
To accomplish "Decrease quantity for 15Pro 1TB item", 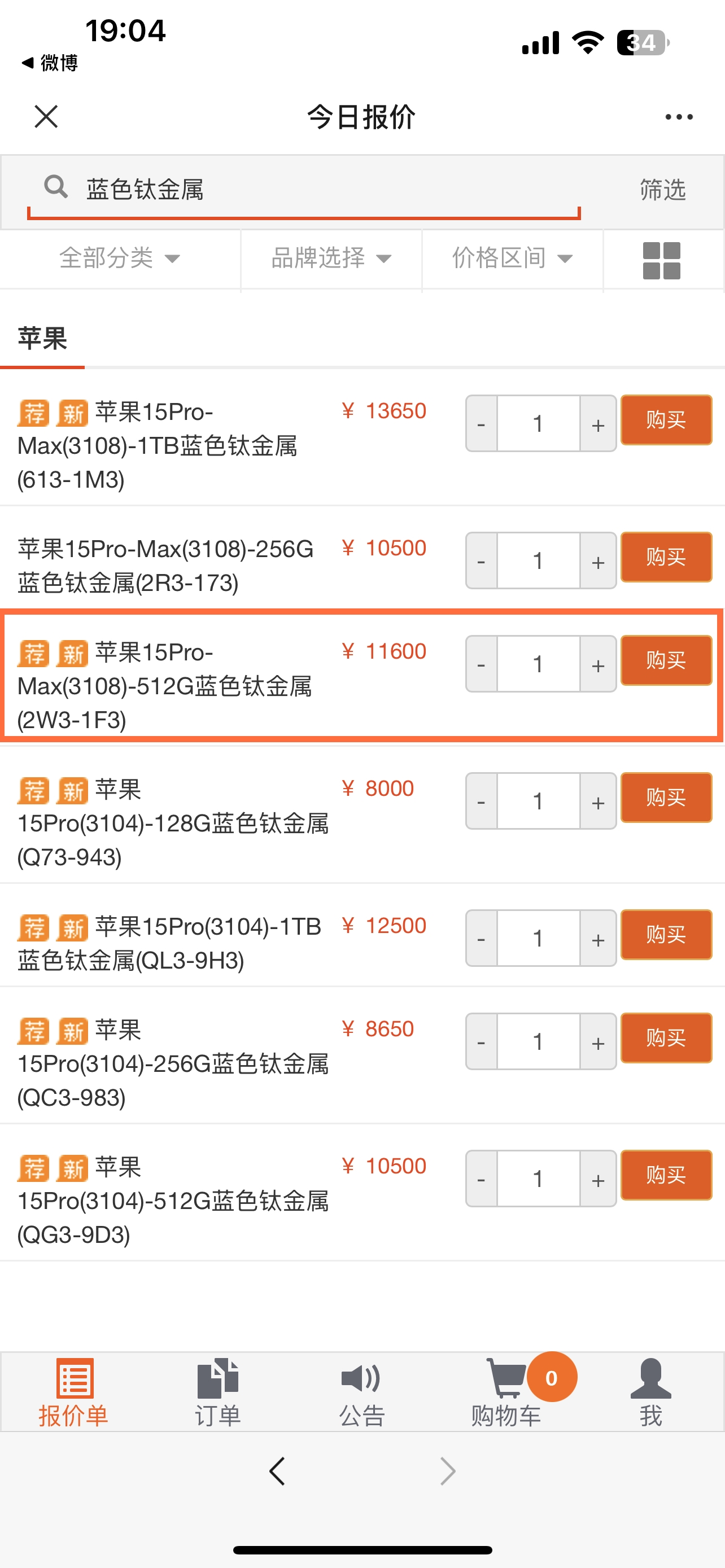I will (x=482, y=939).
